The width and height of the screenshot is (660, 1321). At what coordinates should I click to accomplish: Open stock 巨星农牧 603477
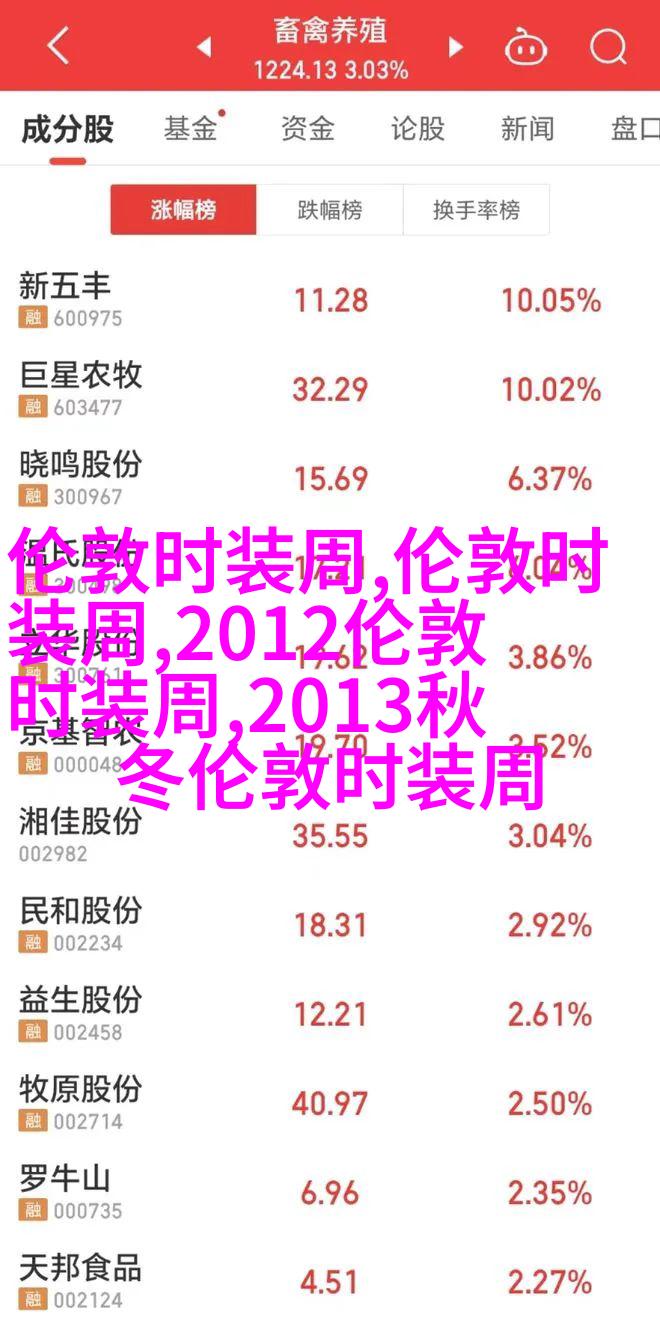[x=330, y=389]
